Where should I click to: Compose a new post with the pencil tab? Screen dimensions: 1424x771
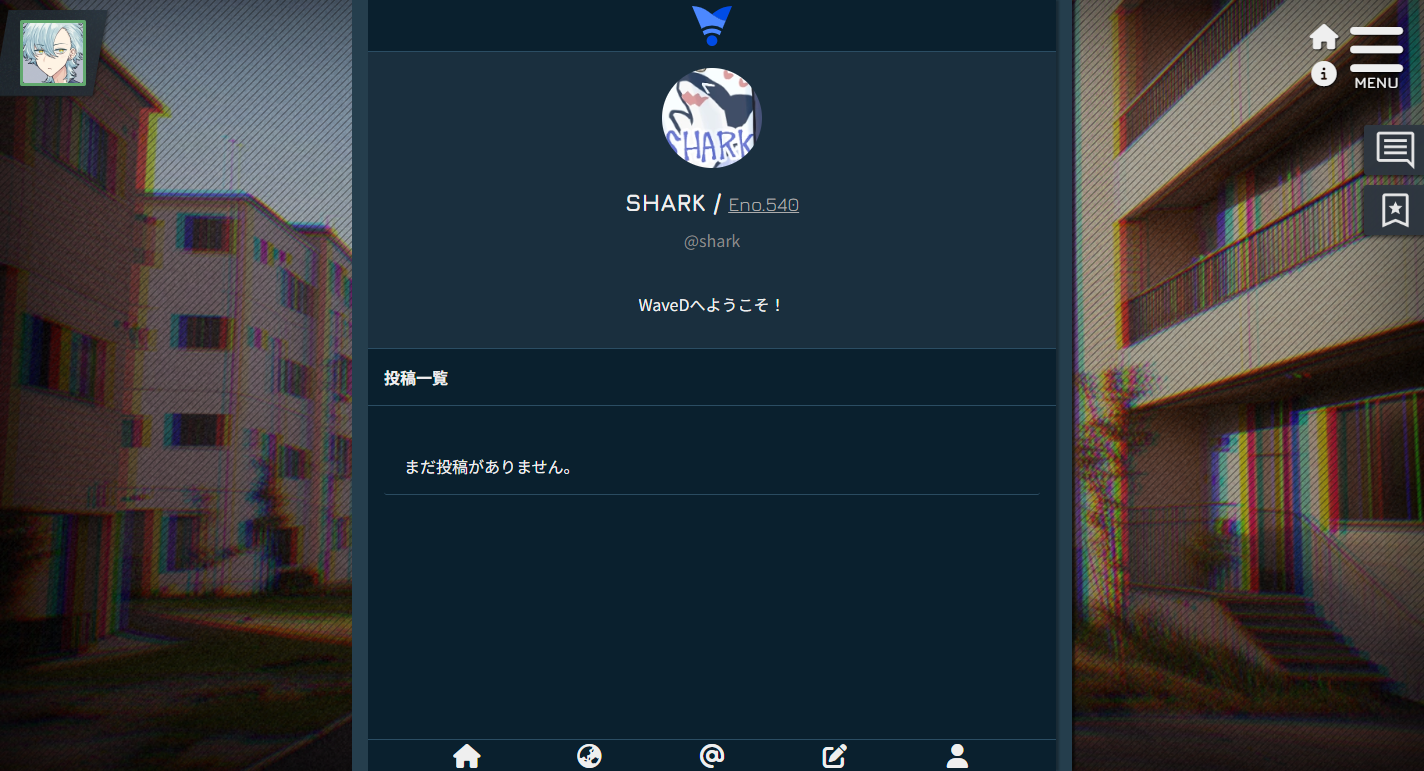[x=834, y=756]
